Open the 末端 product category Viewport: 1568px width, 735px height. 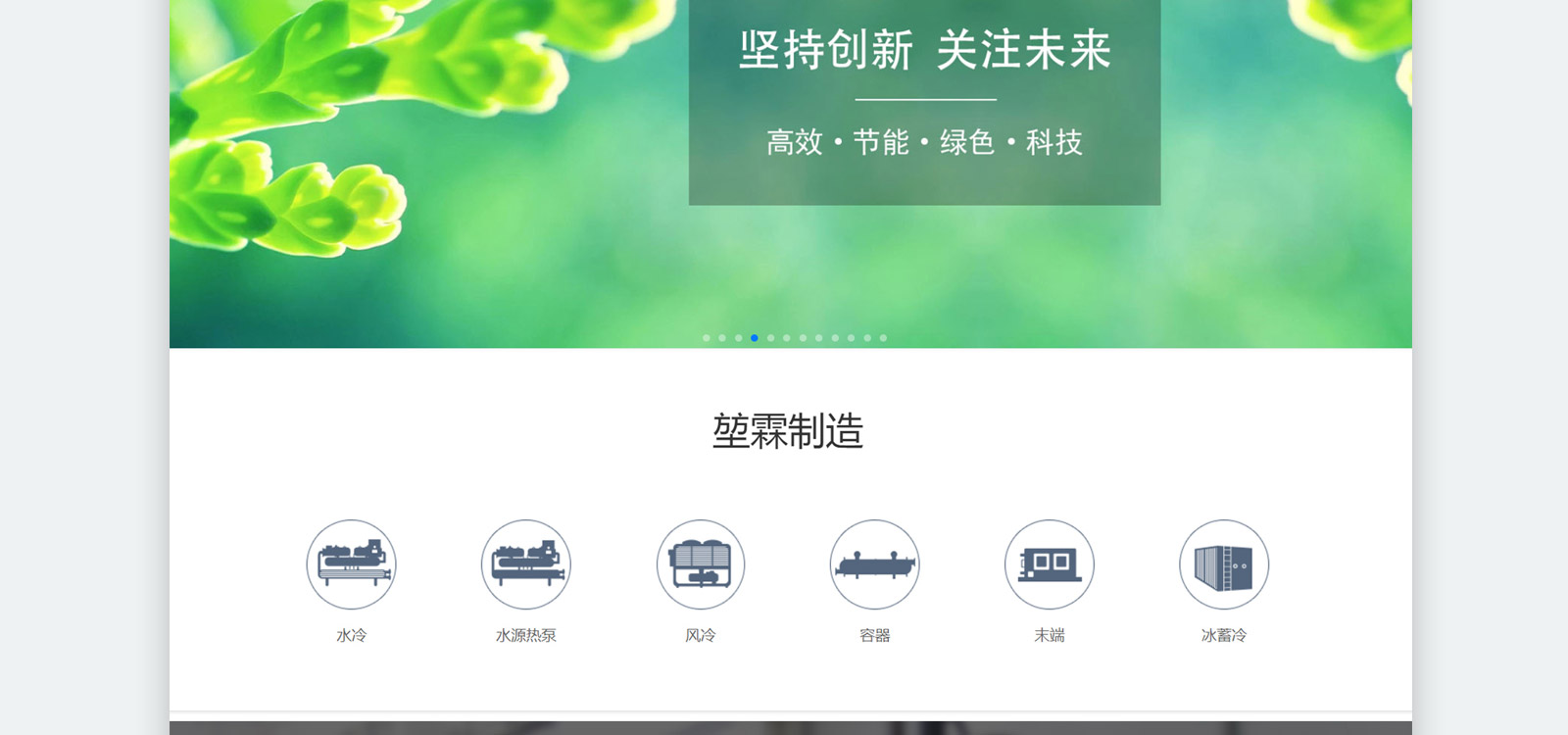coord(1049,565)
